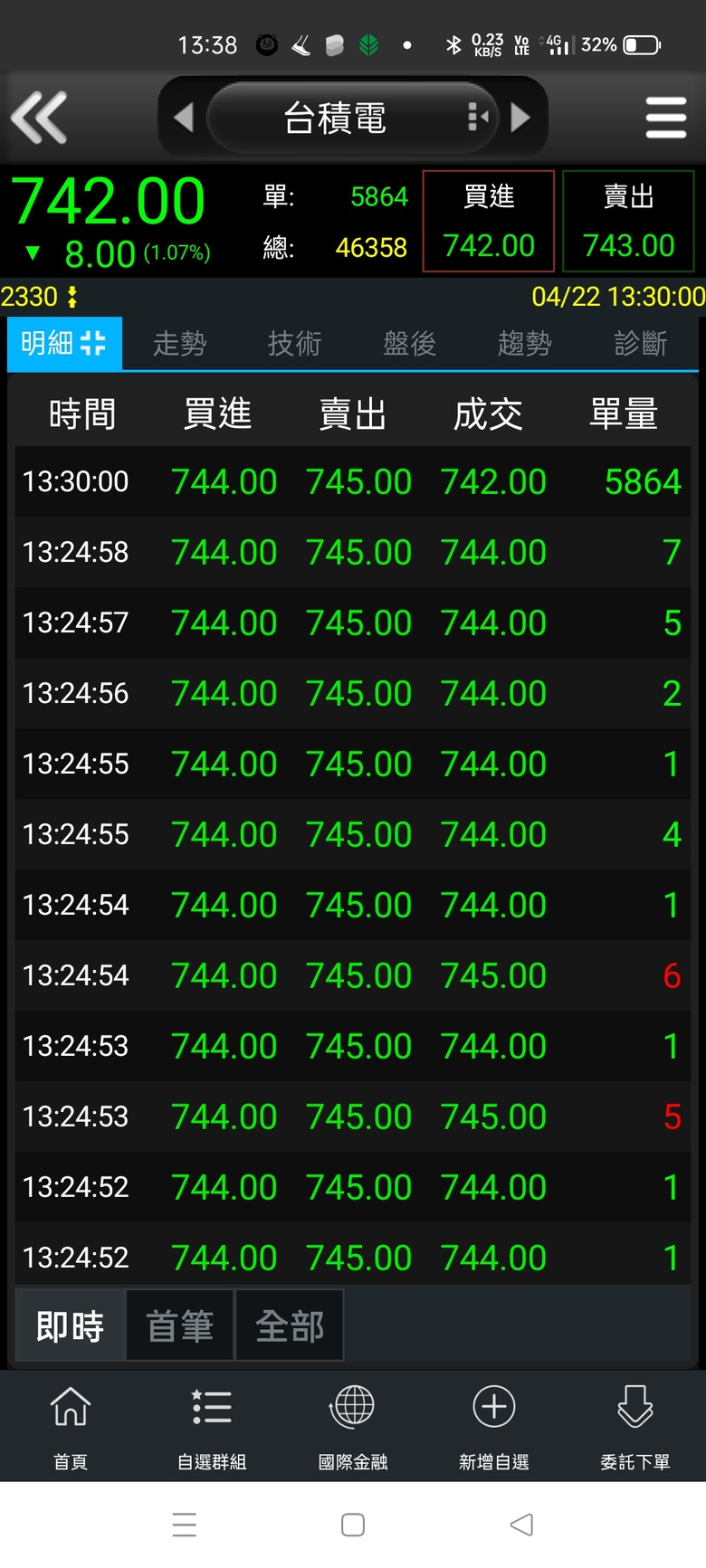Select the 首筆 filter
Viewport: 706px width, 1568px height.
(x=180, y=1326)
